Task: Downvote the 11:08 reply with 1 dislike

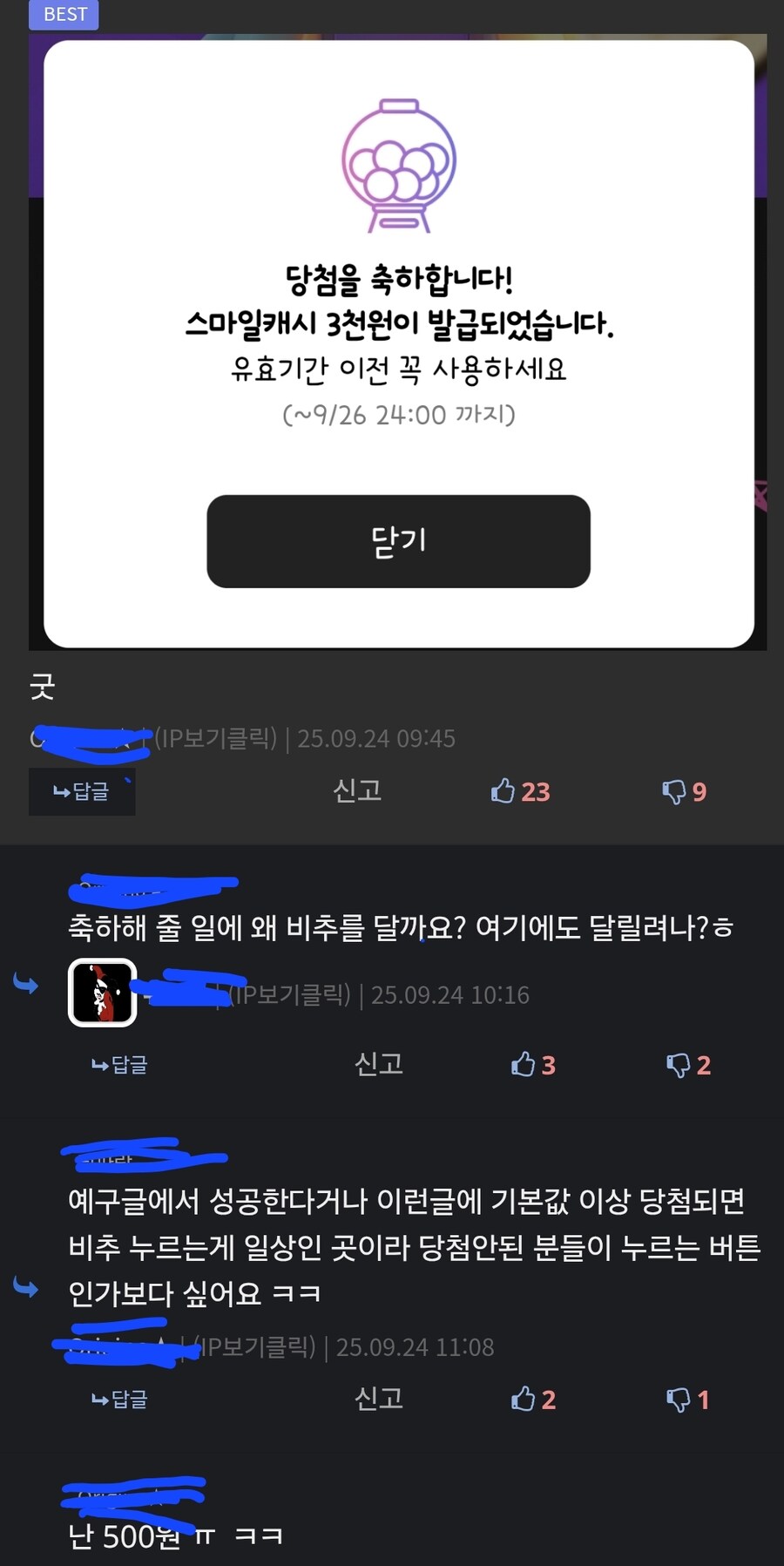Action: tap(686, 1400)
